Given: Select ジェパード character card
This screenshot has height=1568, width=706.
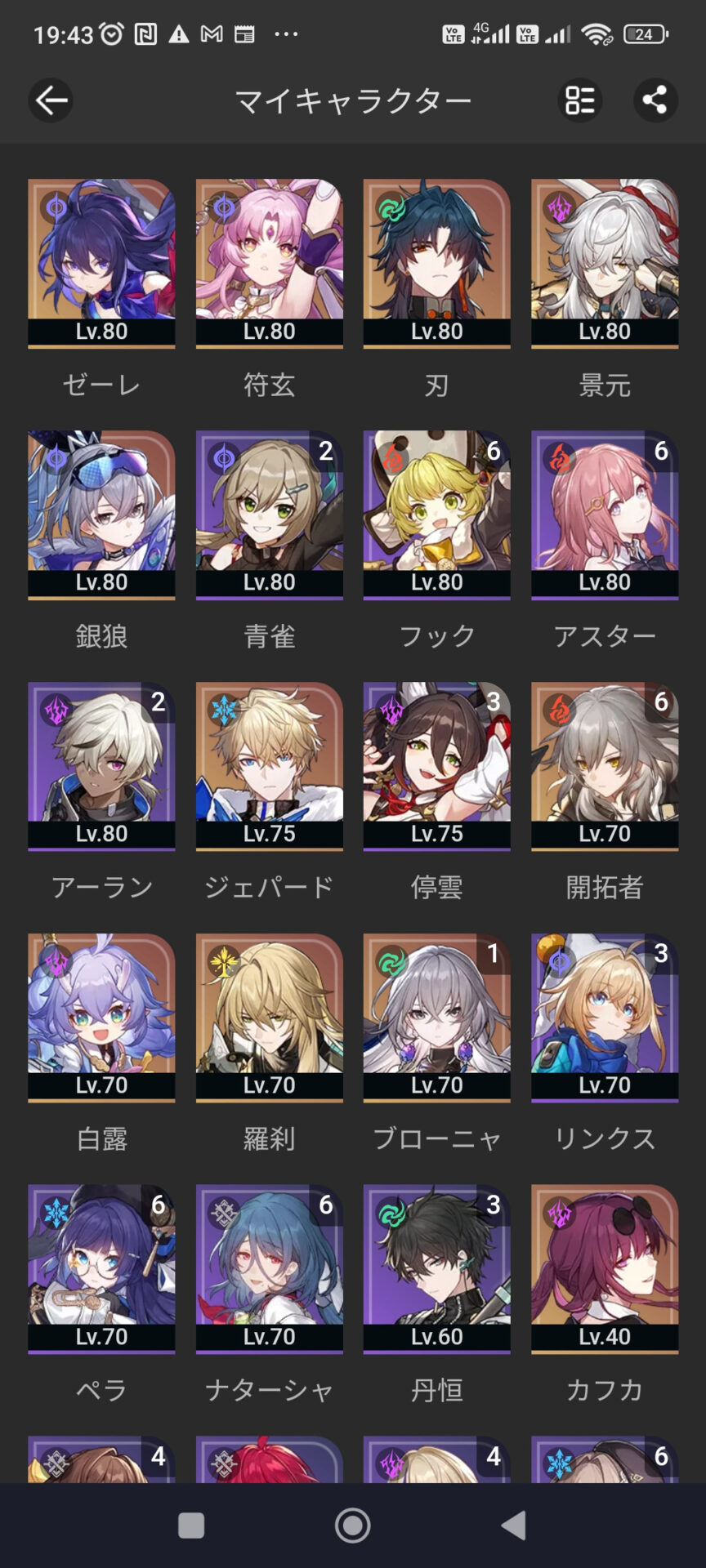Looking at the screenshot, I should (269, 764).
